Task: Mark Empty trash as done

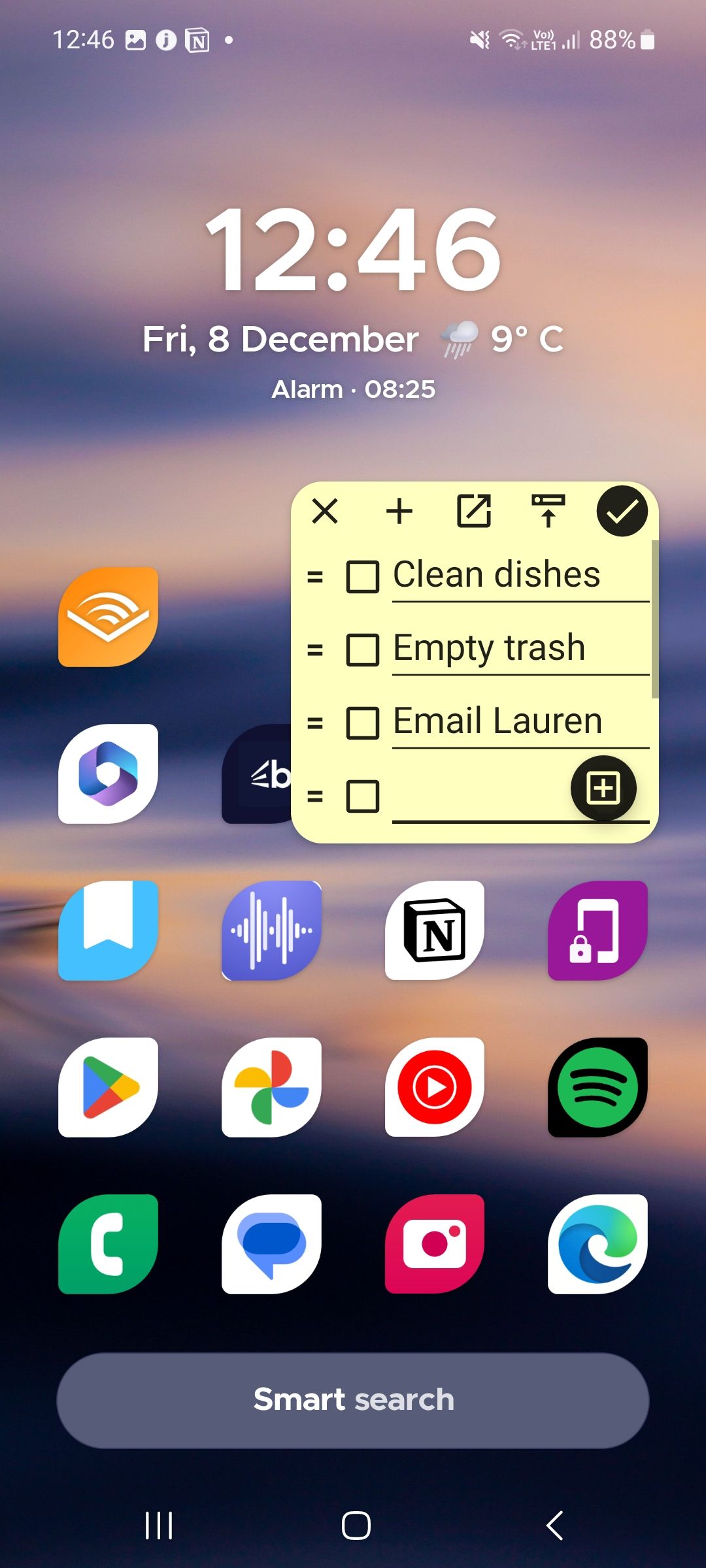Action: 363,650
